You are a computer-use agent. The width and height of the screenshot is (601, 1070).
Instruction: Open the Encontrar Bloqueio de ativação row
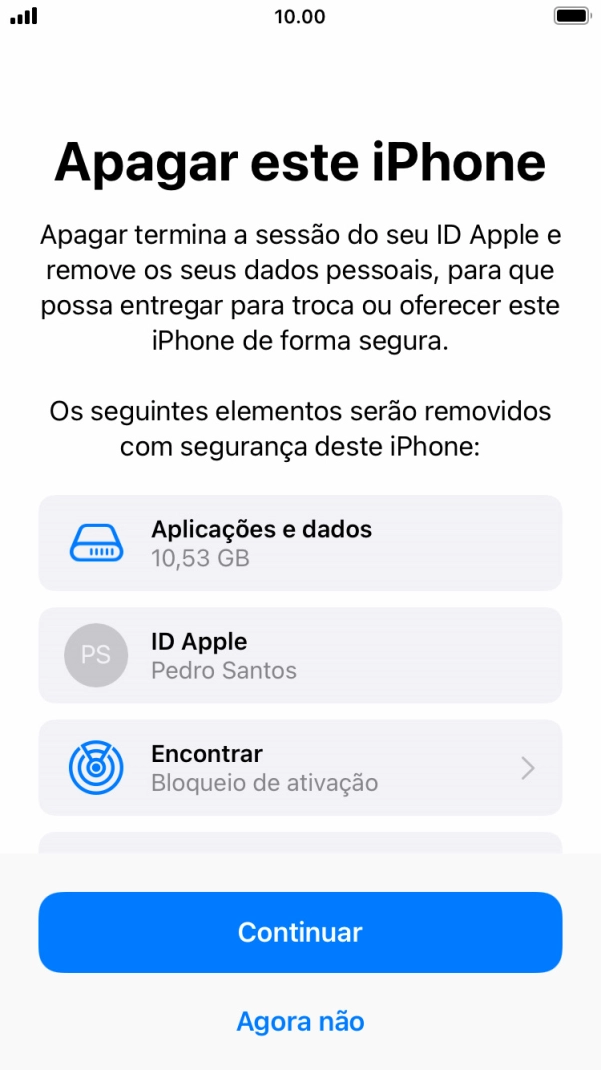(300, 767)
